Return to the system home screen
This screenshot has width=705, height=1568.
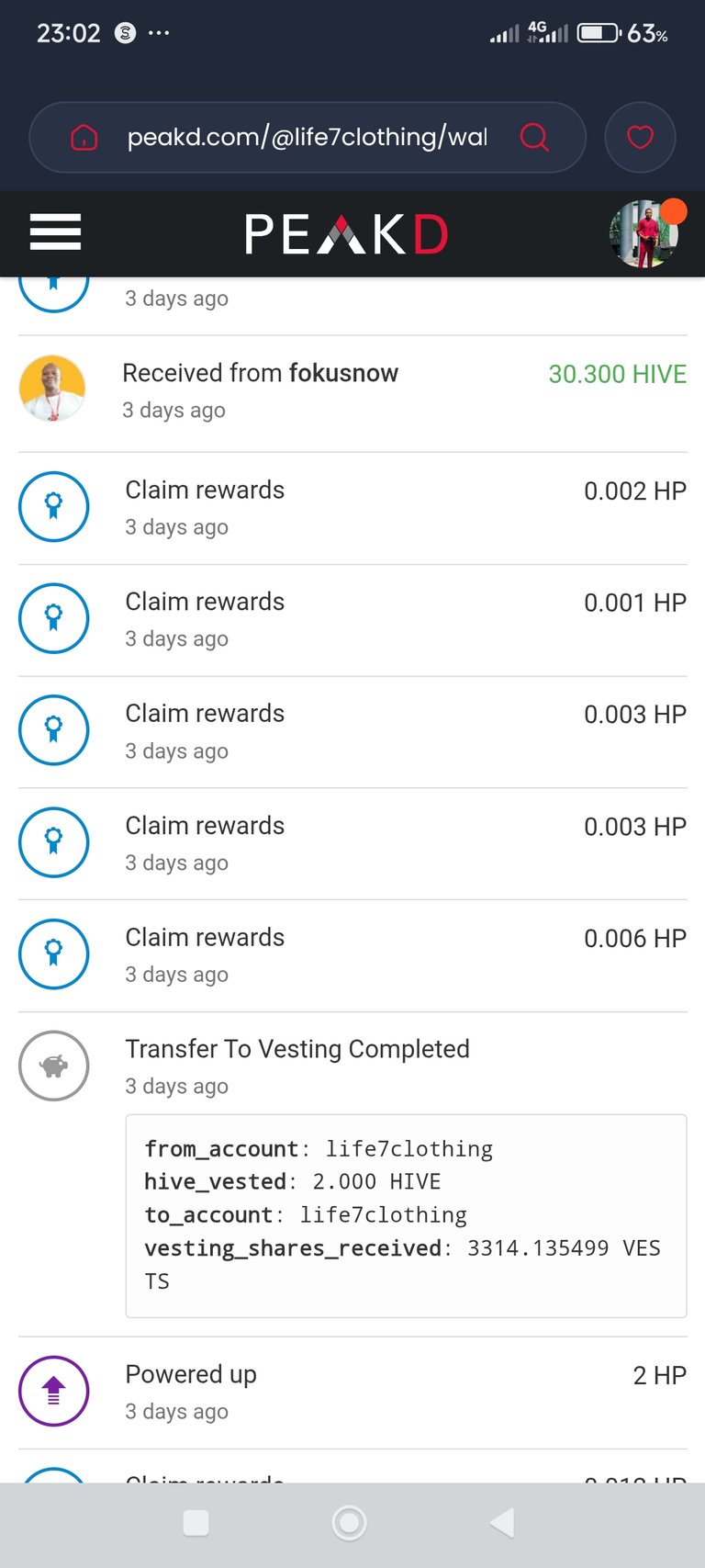pyautogui.click(x=349, y=1522)
